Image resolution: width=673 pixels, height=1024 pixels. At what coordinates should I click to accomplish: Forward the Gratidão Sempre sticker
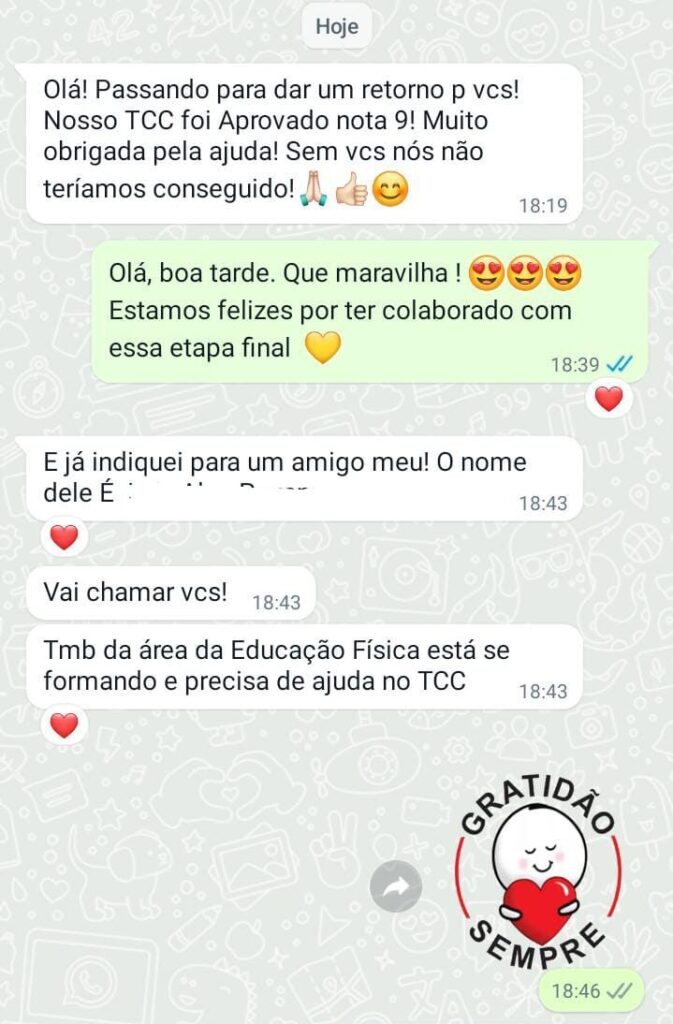(396, 886)
